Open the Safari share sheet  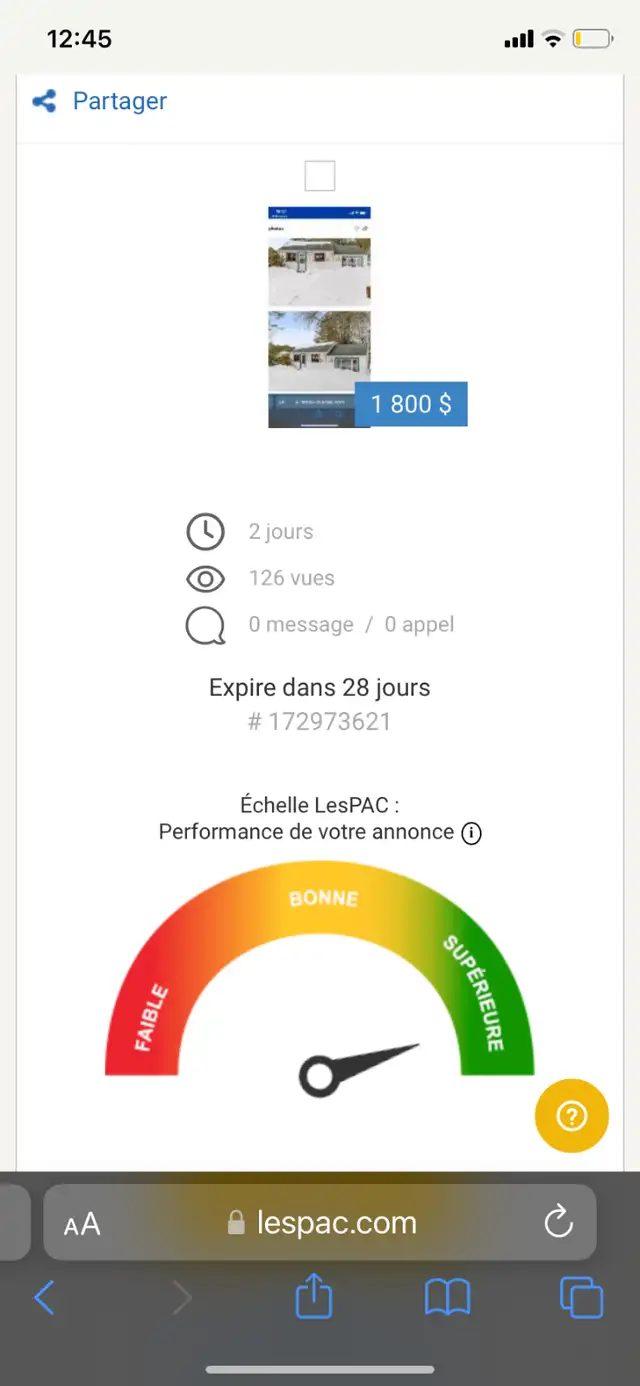pos(314,1297)
